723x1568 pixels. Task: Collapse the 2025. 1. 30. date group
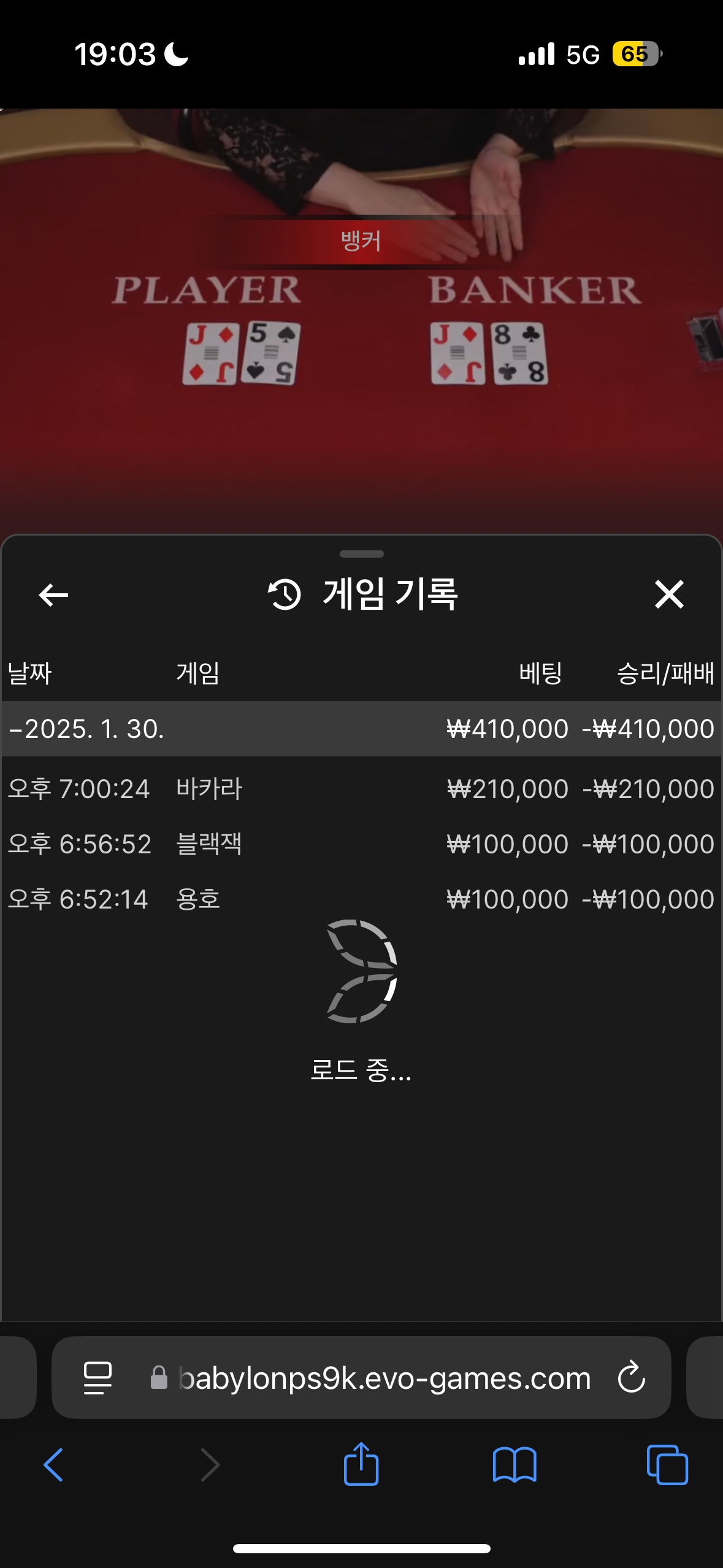click(86, 729)
